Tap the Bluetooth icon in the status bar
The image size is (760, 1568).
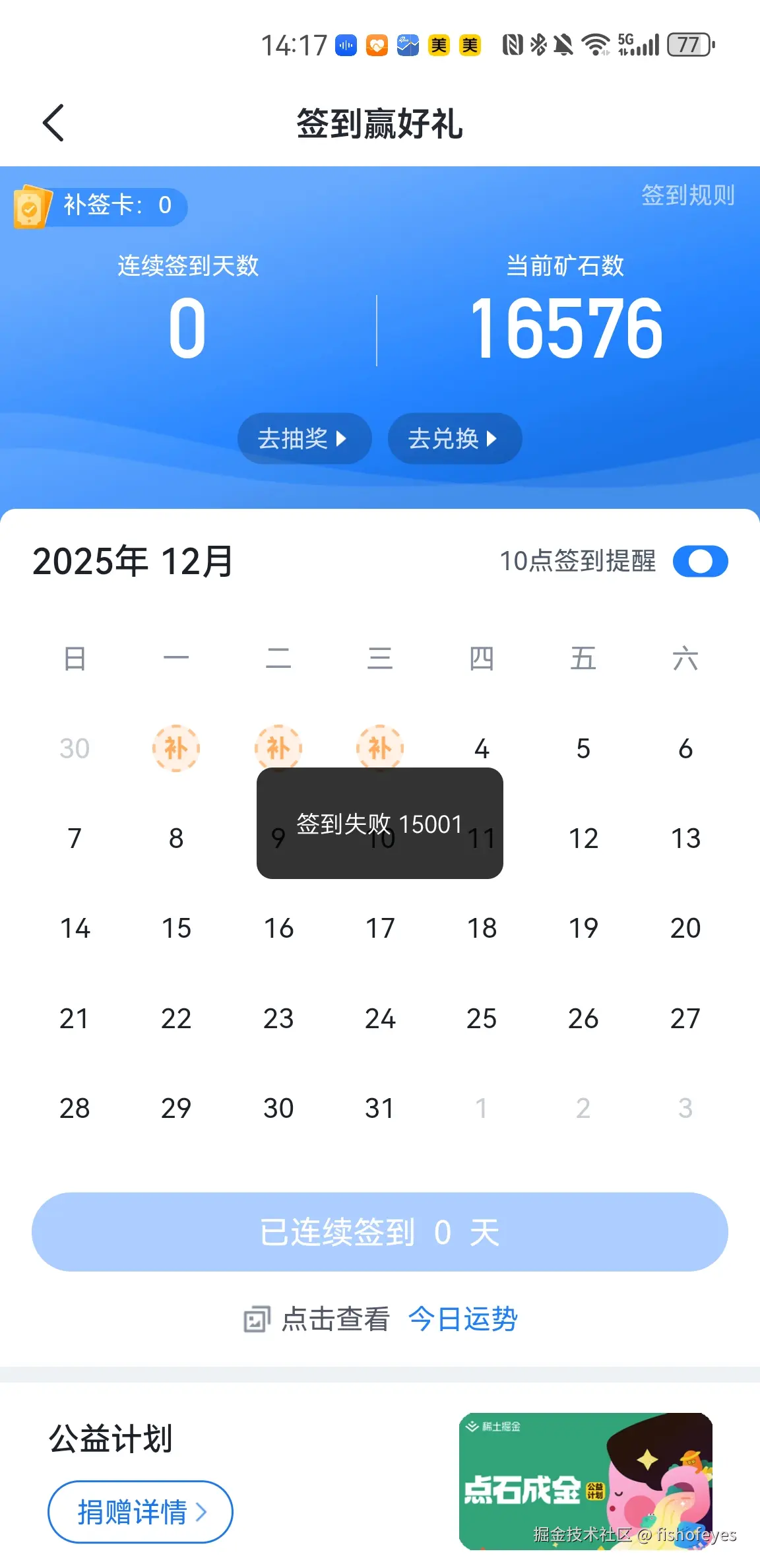click(538, 44)
